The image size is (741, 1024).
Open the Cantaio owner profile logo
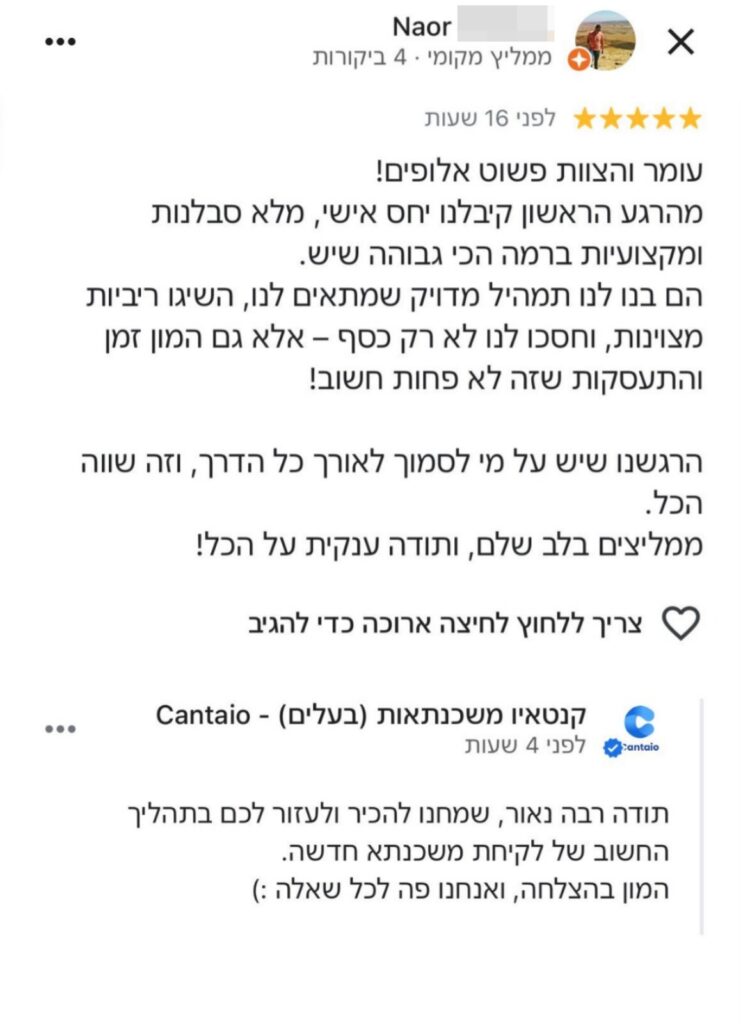(638, 728)
